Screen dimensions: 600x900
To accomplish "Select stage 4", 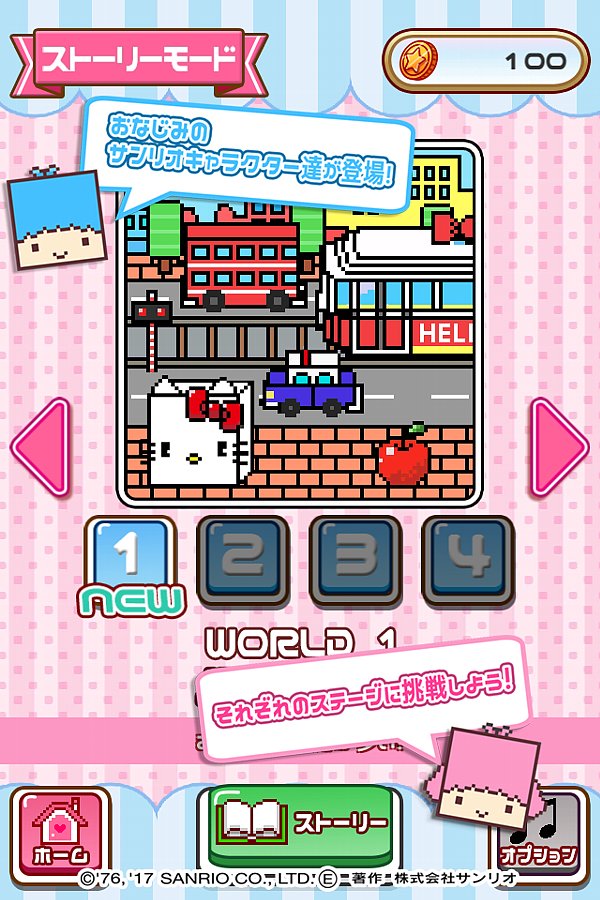I will 467,560.
